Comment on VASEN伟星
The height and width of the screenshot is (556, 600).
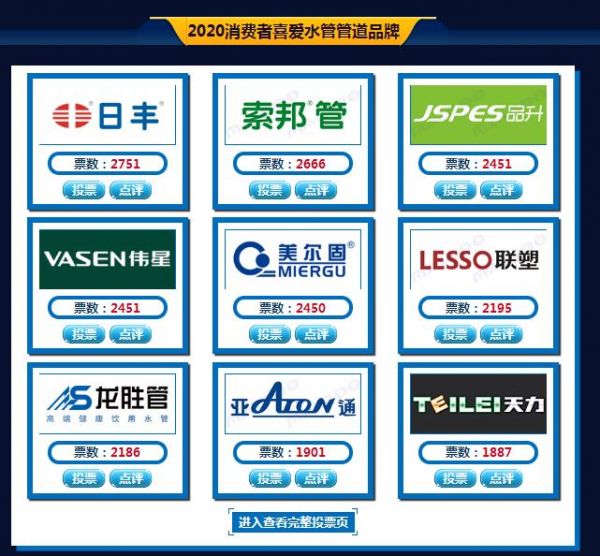130,334
